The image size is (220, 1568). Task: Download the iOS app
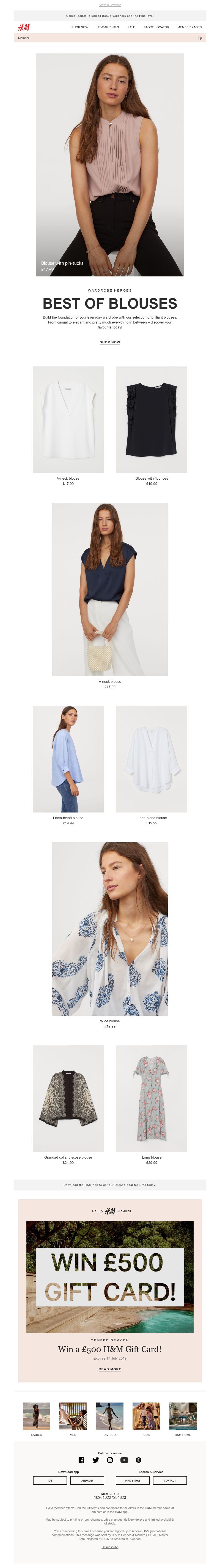tap(50, 1480)
